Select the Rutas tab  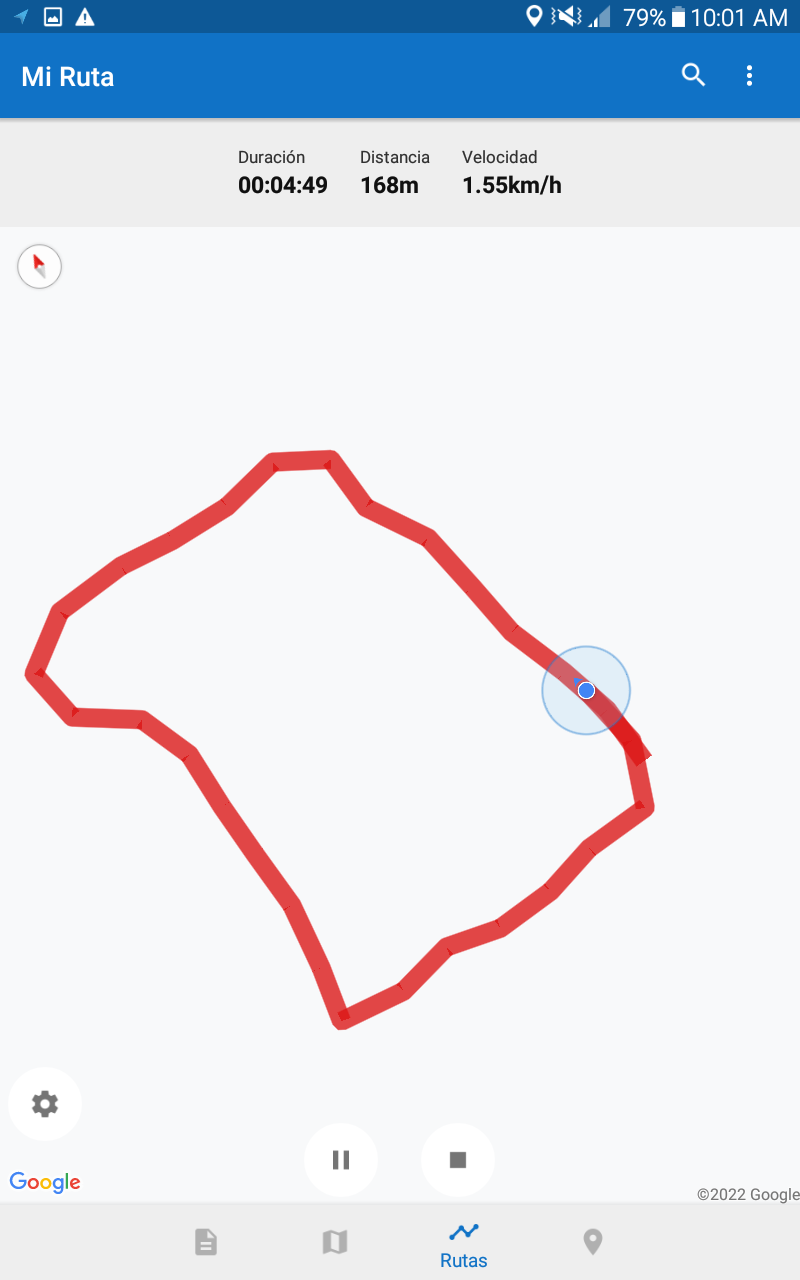coord(464,1243)
